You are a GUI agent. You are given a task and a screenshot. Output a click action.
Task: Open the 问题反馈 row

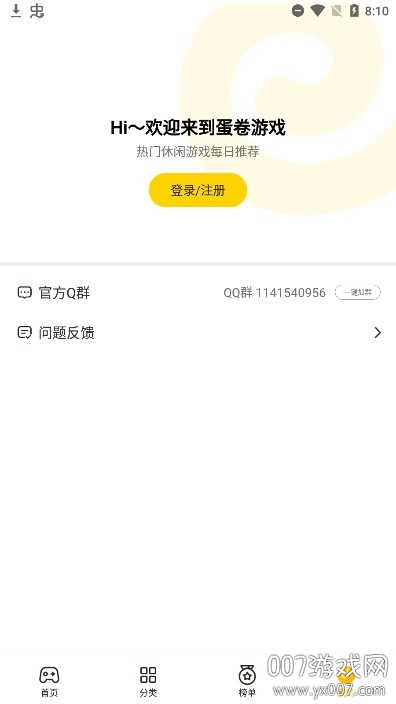coord(198,333)
